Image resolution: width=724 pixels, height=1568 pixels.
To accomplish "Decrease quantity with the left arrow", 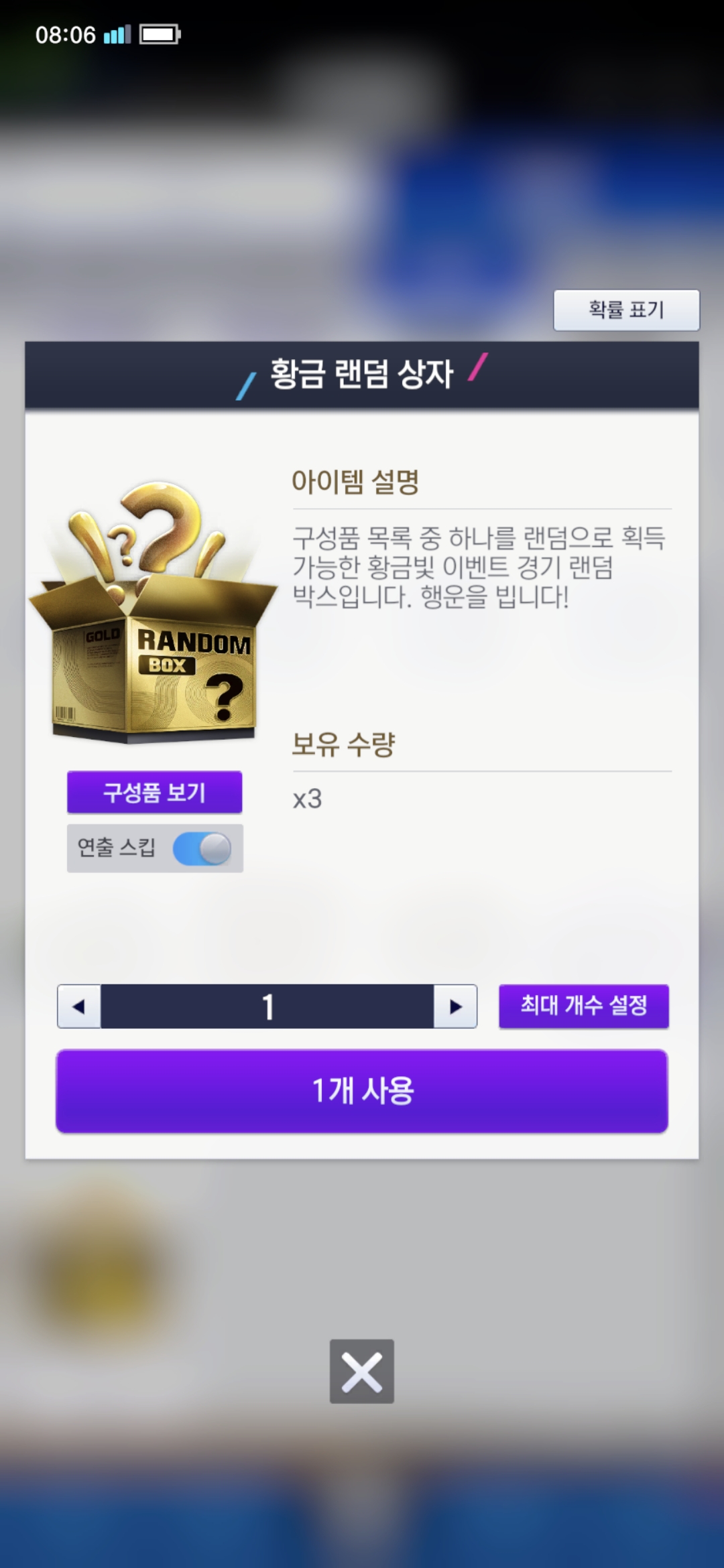I will 79,1006.
